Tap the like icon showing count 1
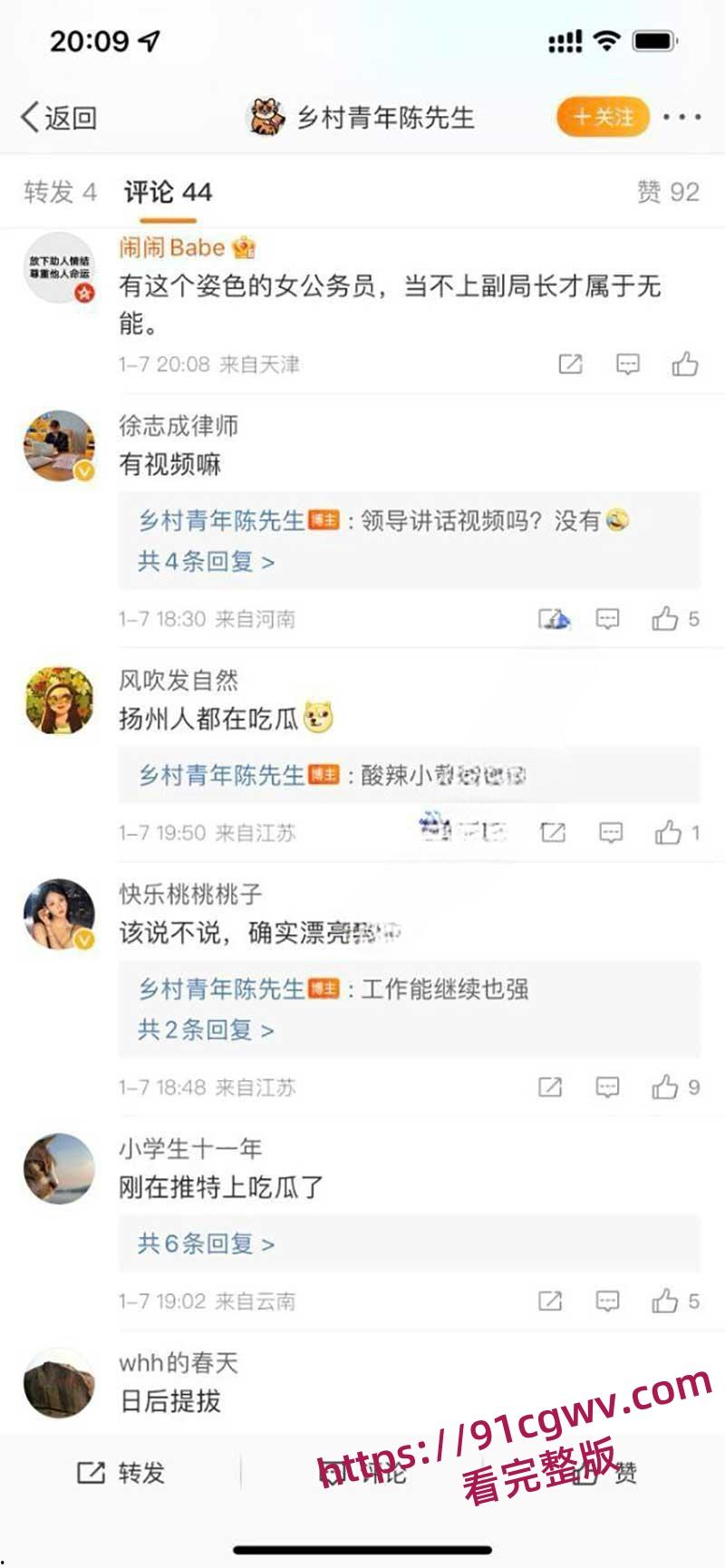The image size is (725, 1568). click(x=668, y=831)
